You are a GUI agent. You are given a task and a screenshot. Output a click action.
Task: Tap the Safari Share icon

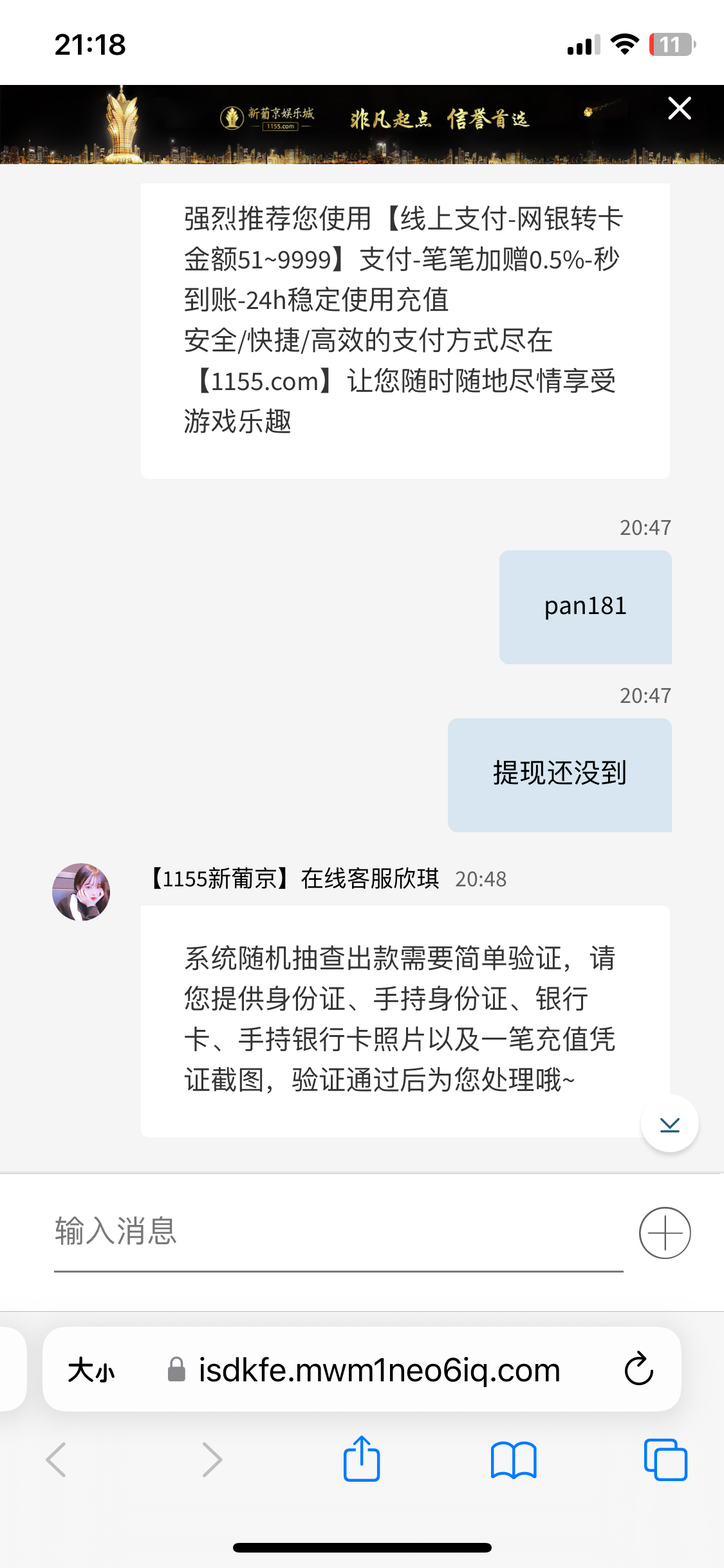362,1460
